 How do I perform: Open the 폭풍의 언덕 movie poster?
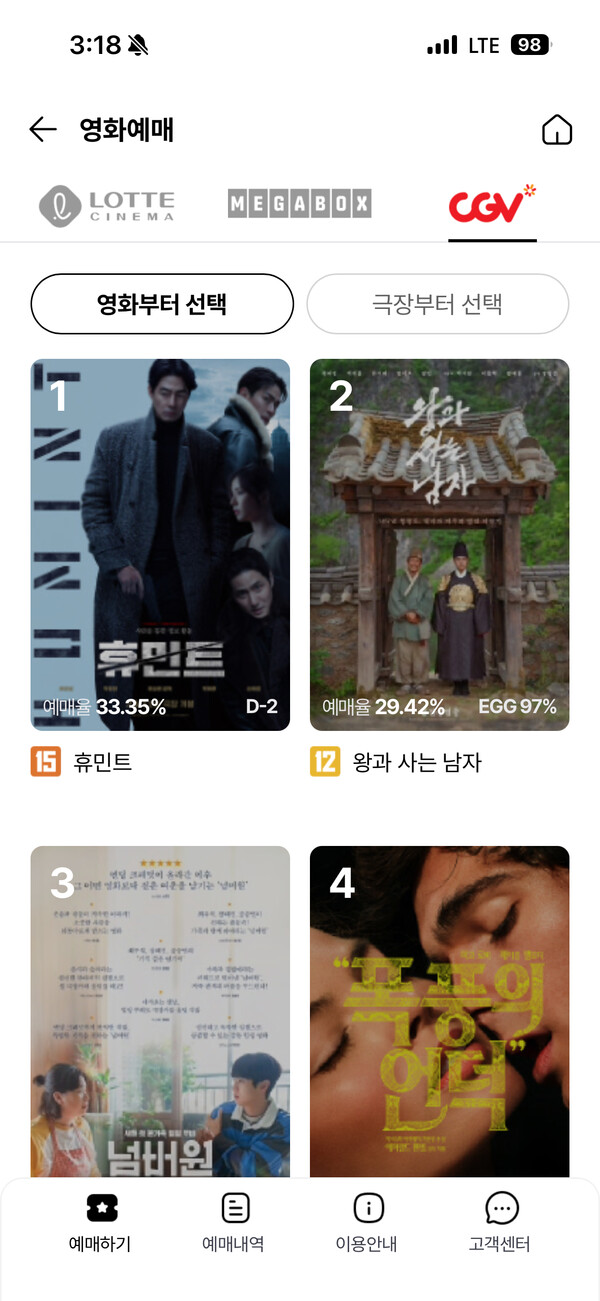(x=439, y=1010)
